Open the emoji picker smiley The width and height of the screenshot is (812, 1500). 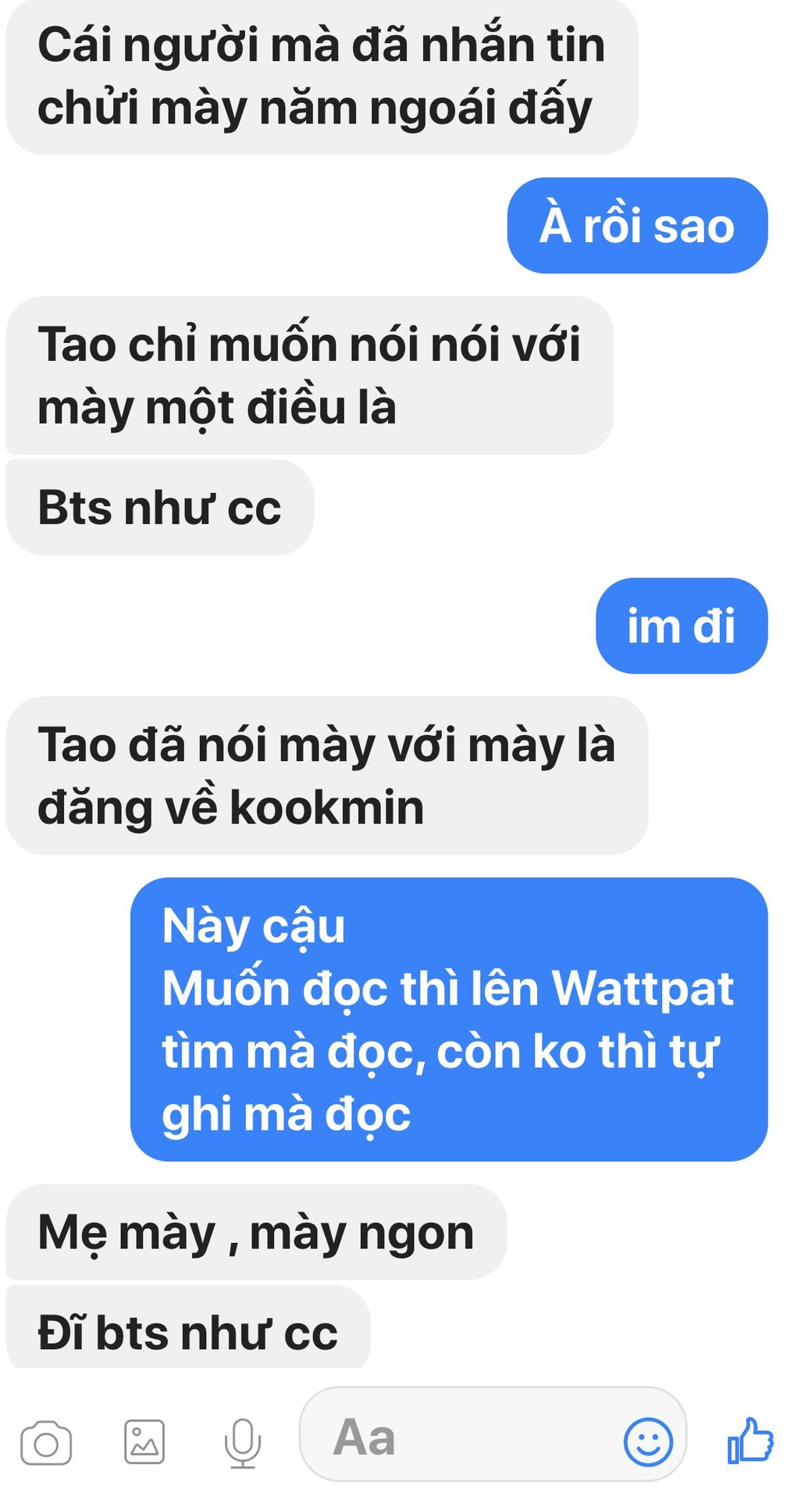pyautogui.click(x=648, y=1441)
